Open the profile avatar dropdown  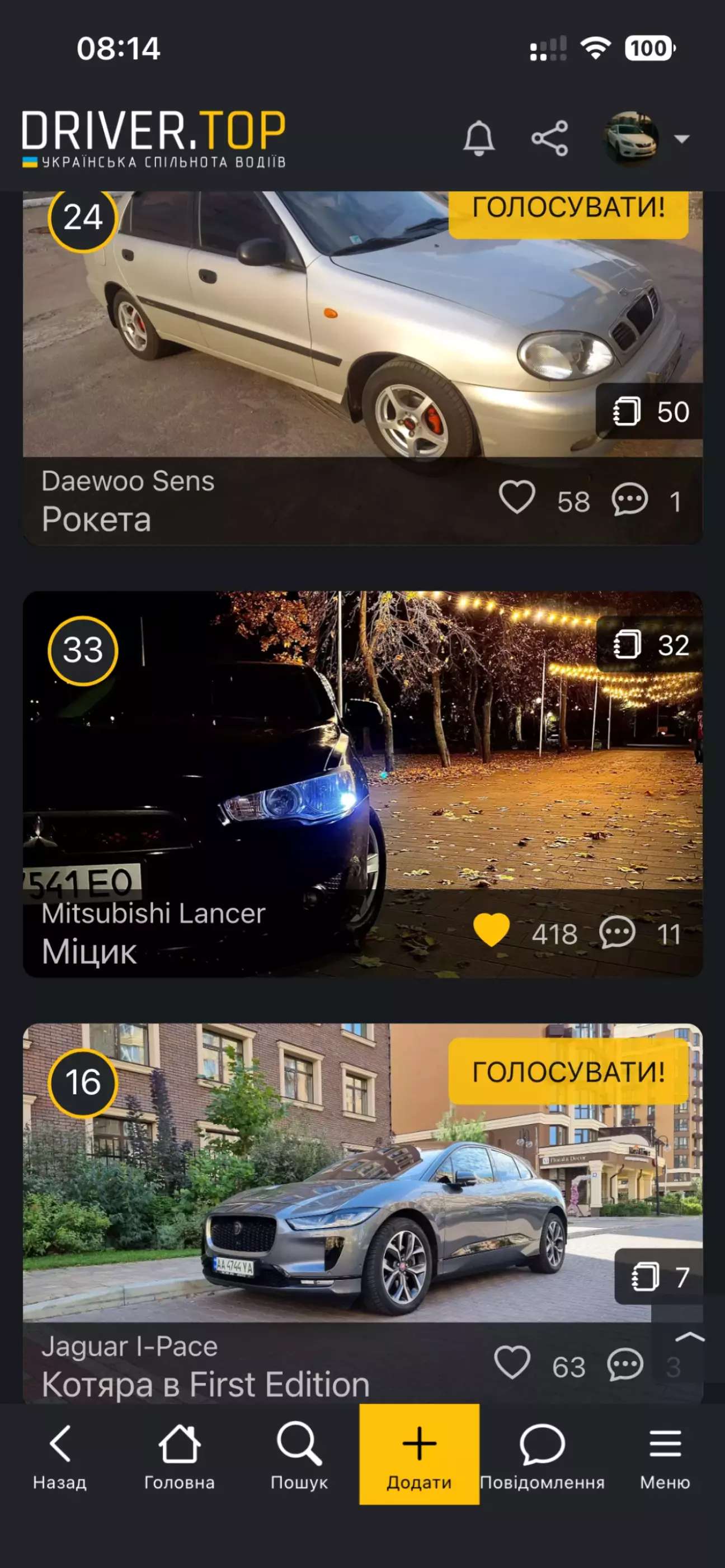(645, 139)
